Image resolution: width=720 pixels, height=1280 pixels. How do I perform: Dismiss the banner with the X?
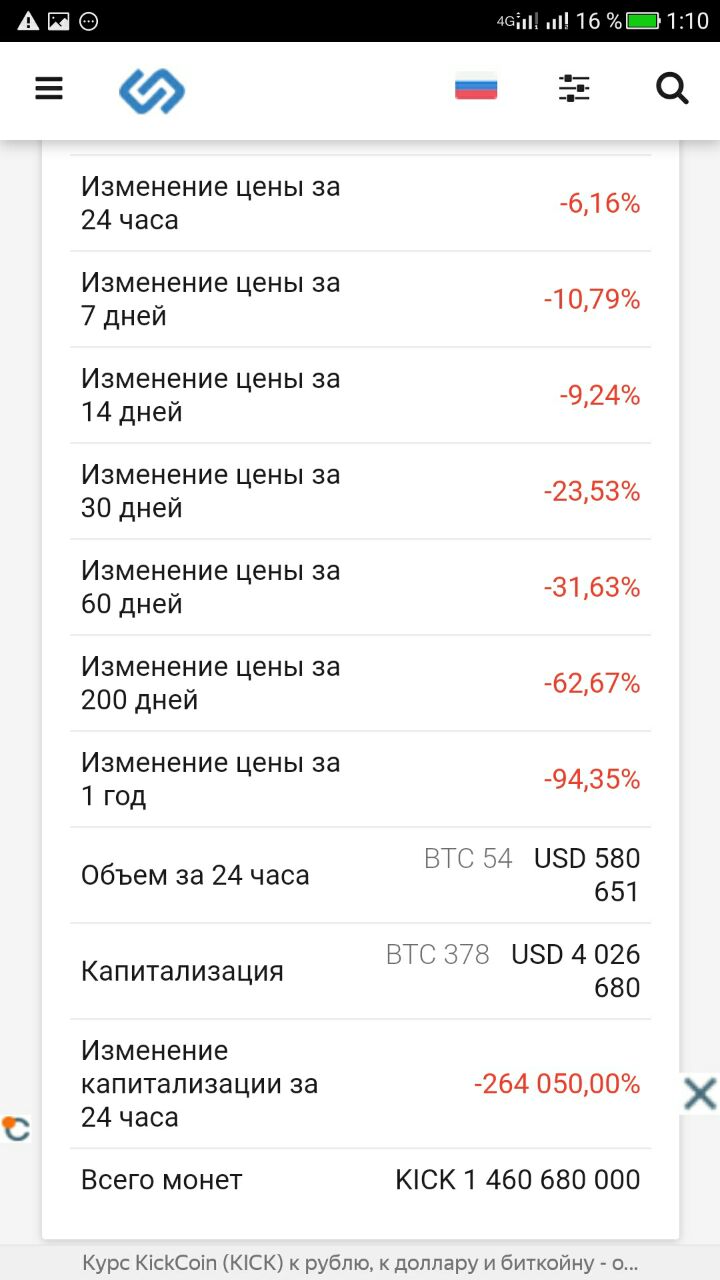click(x=700, y=1094)
